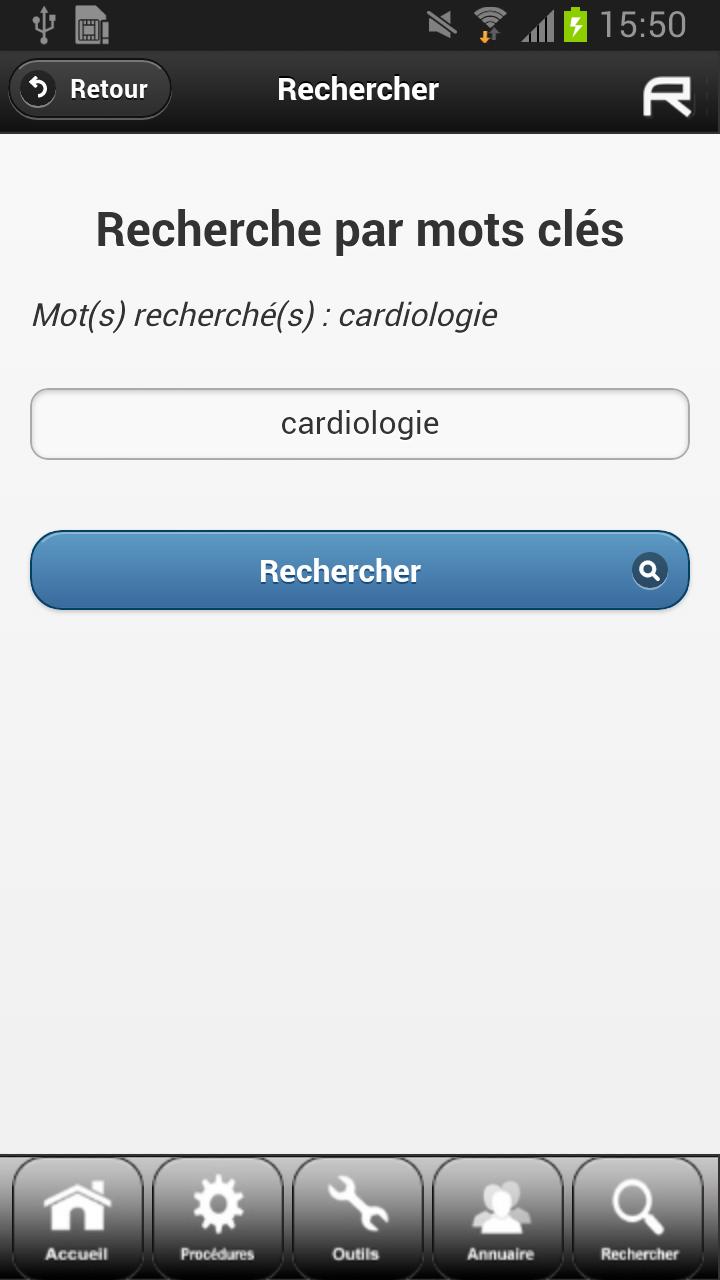Image resolution: width=720 pixels, height=1280 pixels.
Task: Go to the Annuaire tab
Action: [x=499, y=1216]
